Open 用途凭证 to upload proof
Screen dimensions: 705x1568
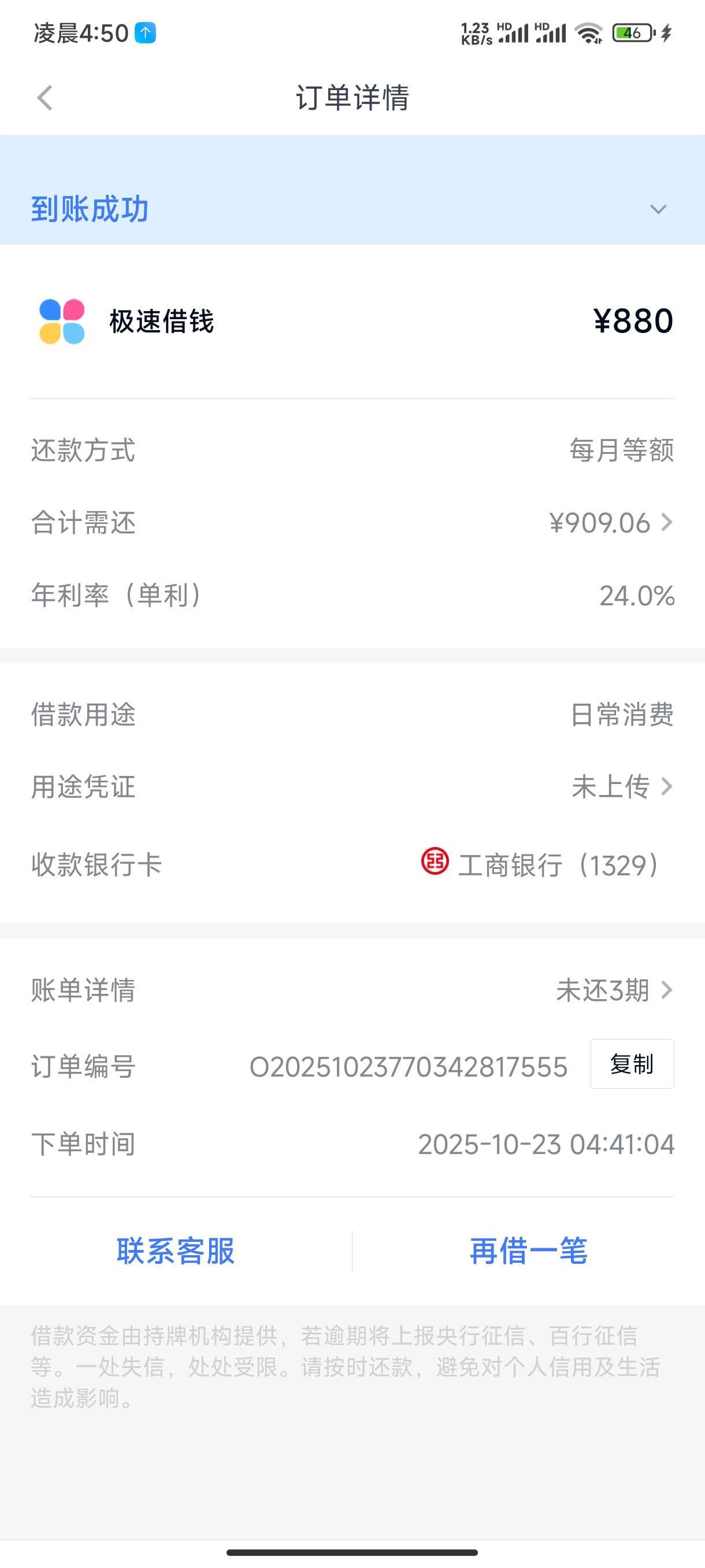tap(622, 786)
